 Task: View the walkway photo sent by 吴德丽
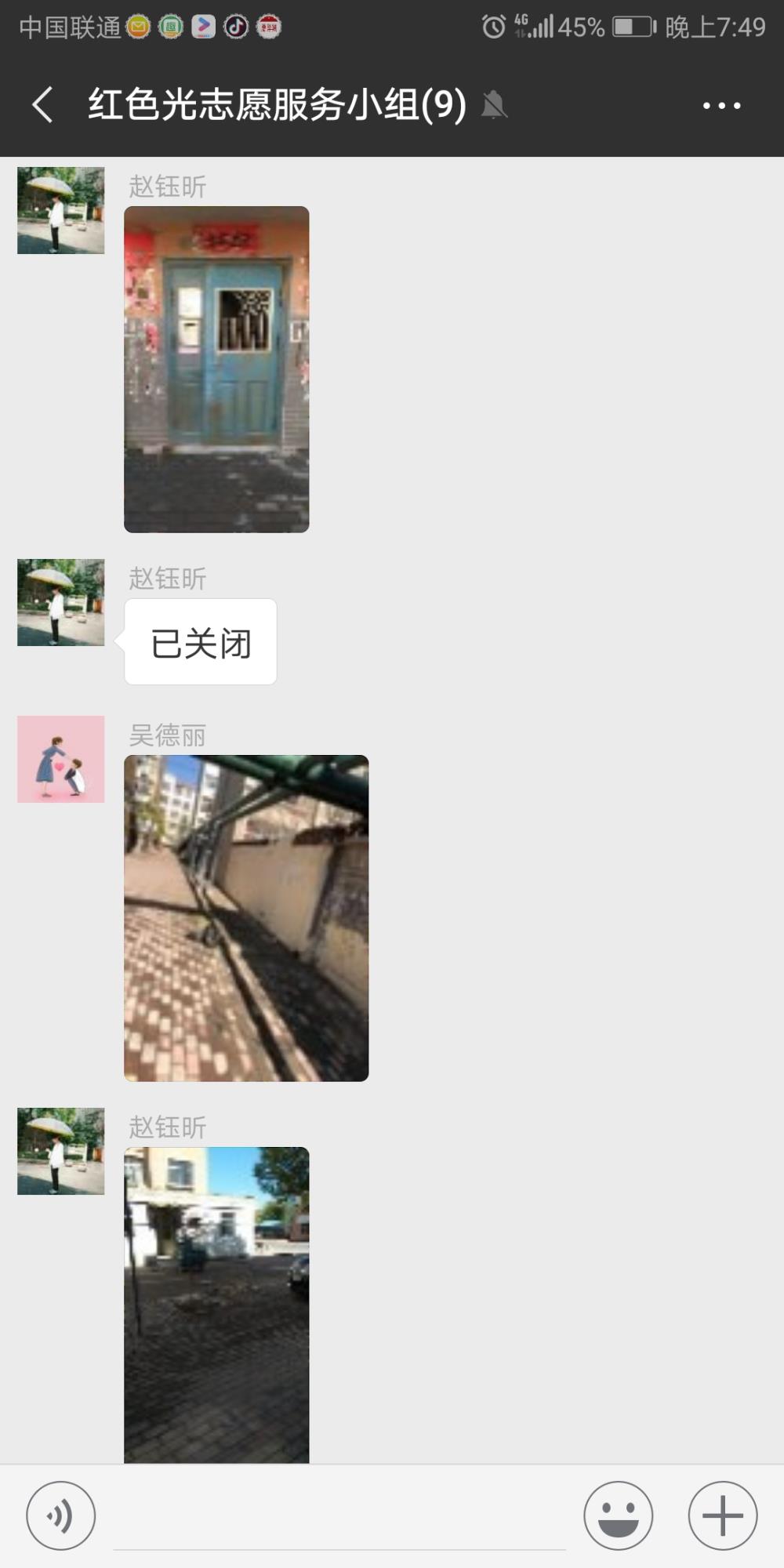pyautogui.click(x=246, y=918)
